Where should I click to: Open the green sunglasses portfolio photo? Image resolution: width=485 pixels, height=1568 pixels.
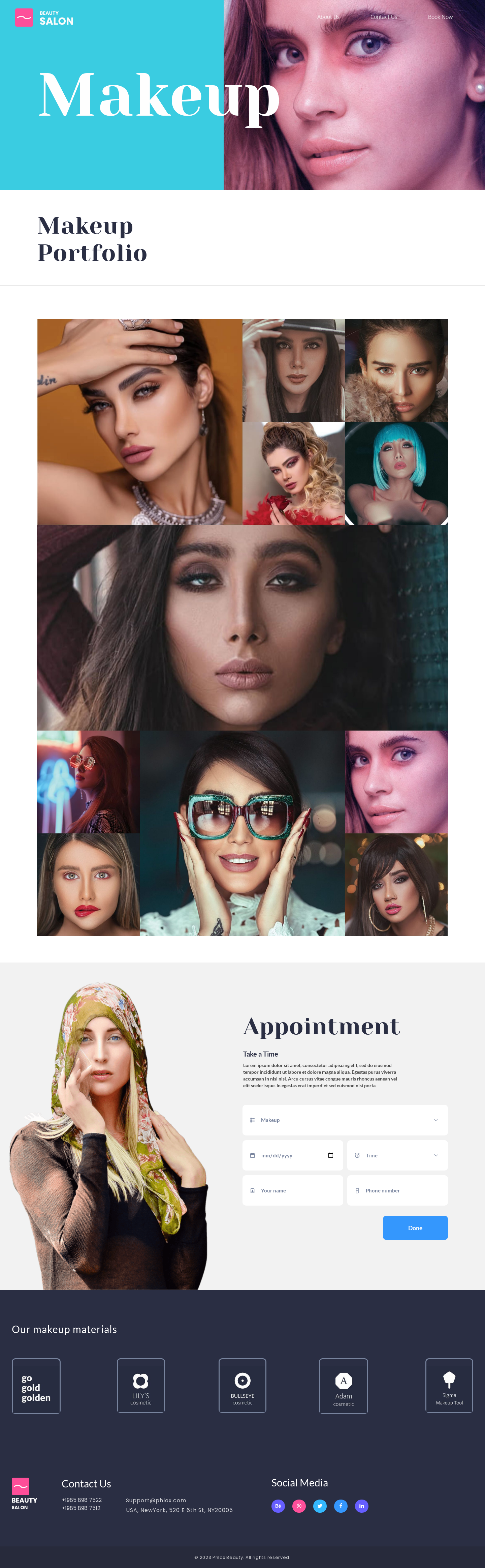click(242, 833)
